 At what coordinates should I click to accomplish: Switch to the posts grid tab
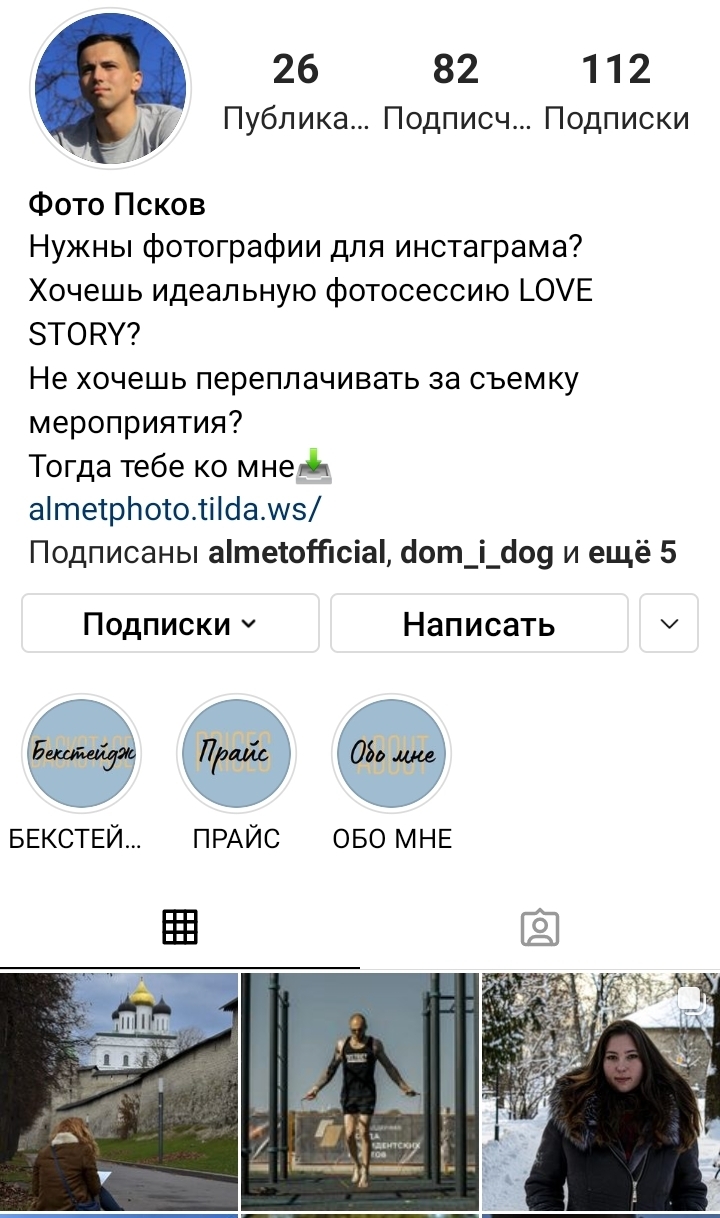pyautogui.click(x=180, y=928)
